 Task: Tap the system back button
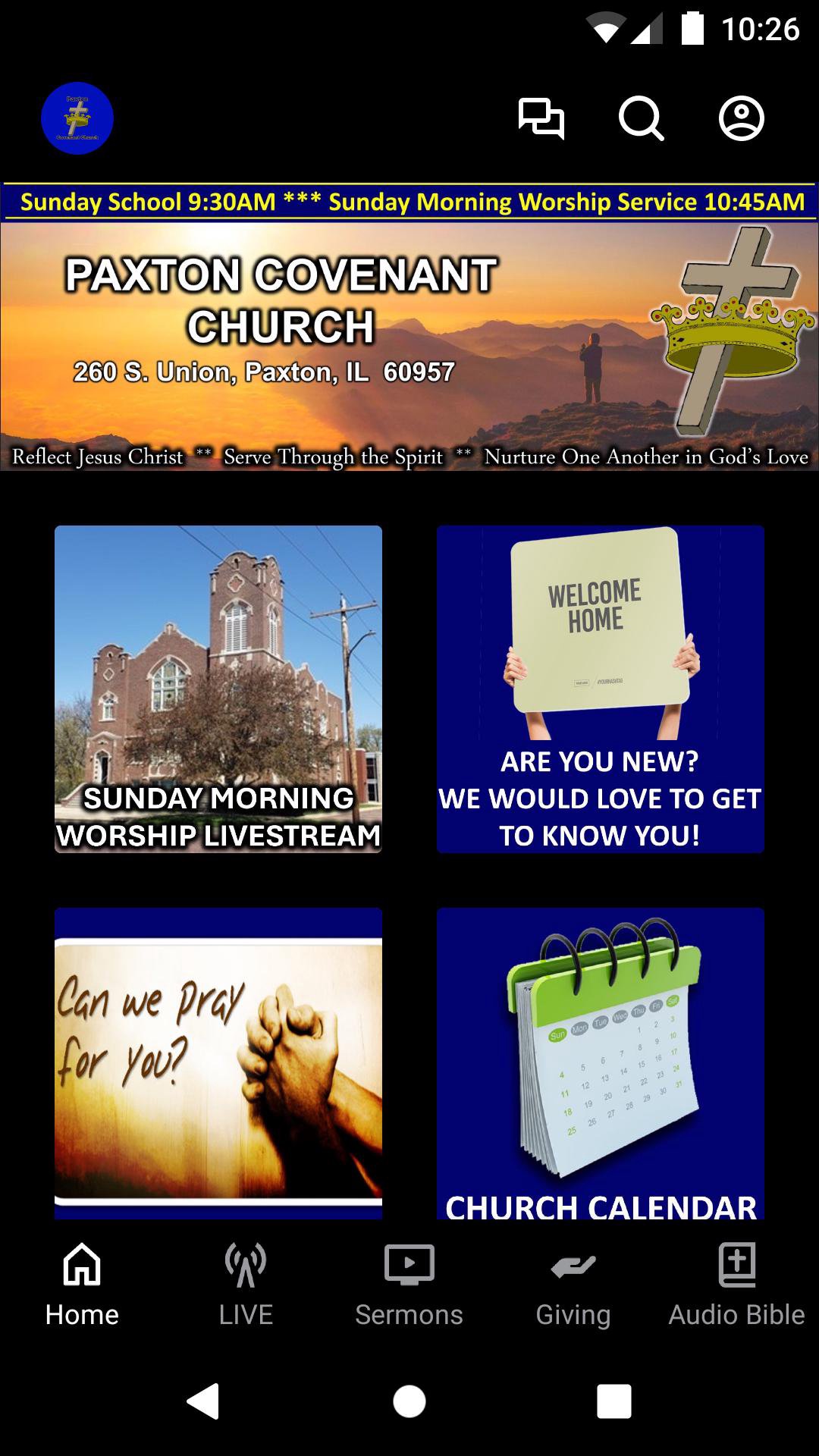point(203,1401)
